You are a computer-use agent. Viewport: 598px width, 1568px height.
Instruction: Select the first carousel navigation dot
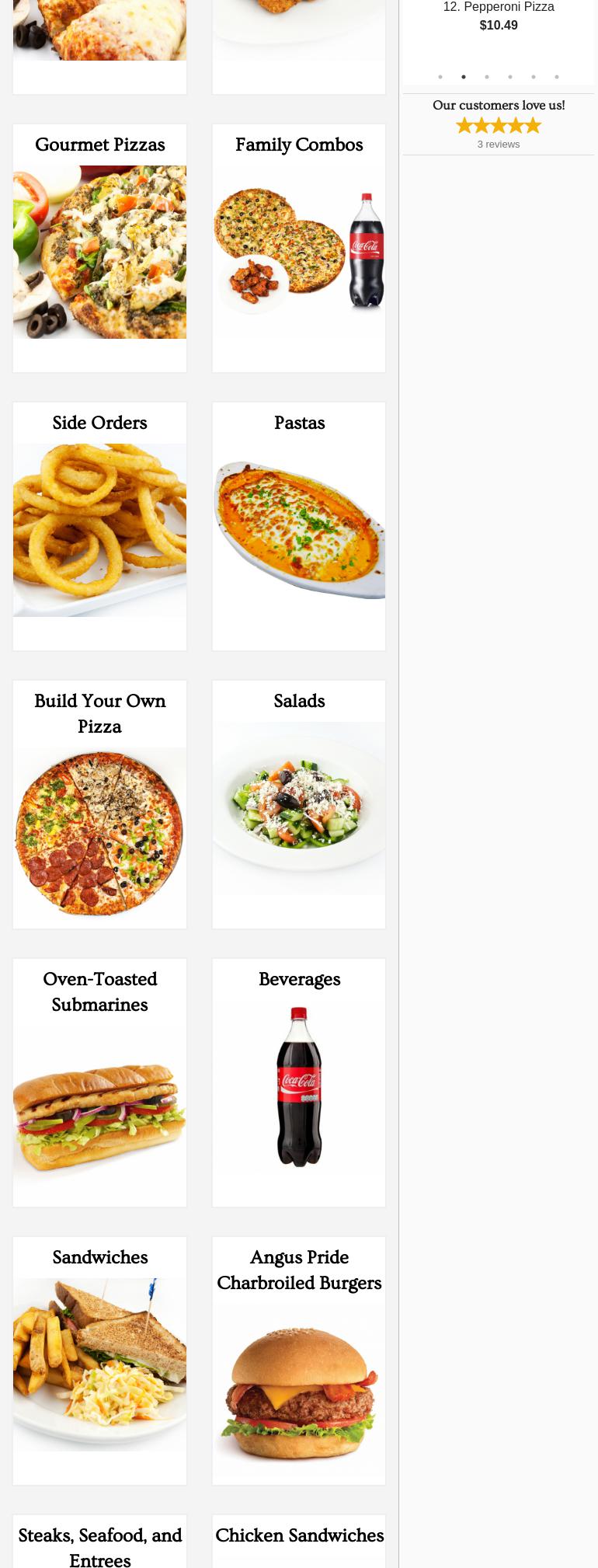click(x=440, y=77)
